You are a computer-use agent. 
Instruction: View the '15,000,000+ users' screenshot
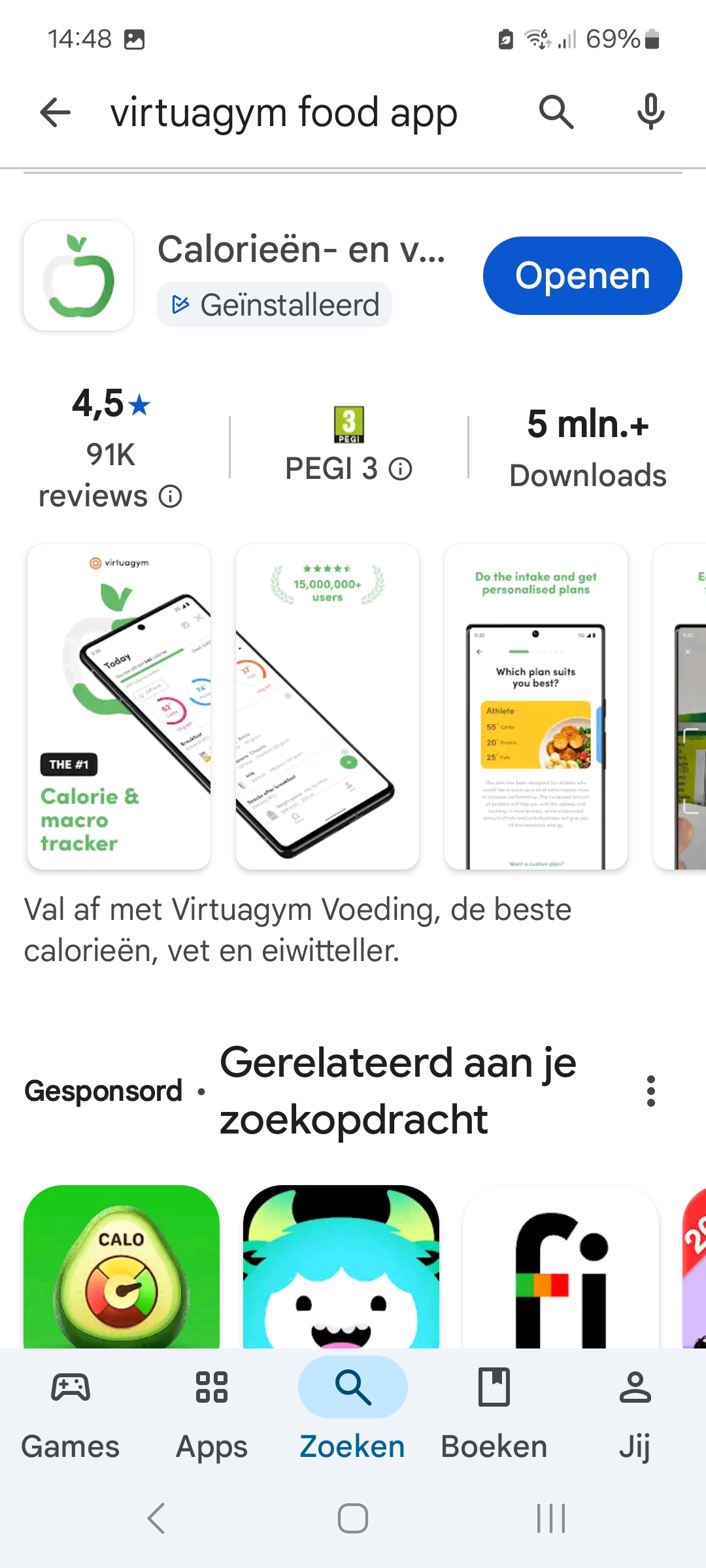[x=327, y=706]
